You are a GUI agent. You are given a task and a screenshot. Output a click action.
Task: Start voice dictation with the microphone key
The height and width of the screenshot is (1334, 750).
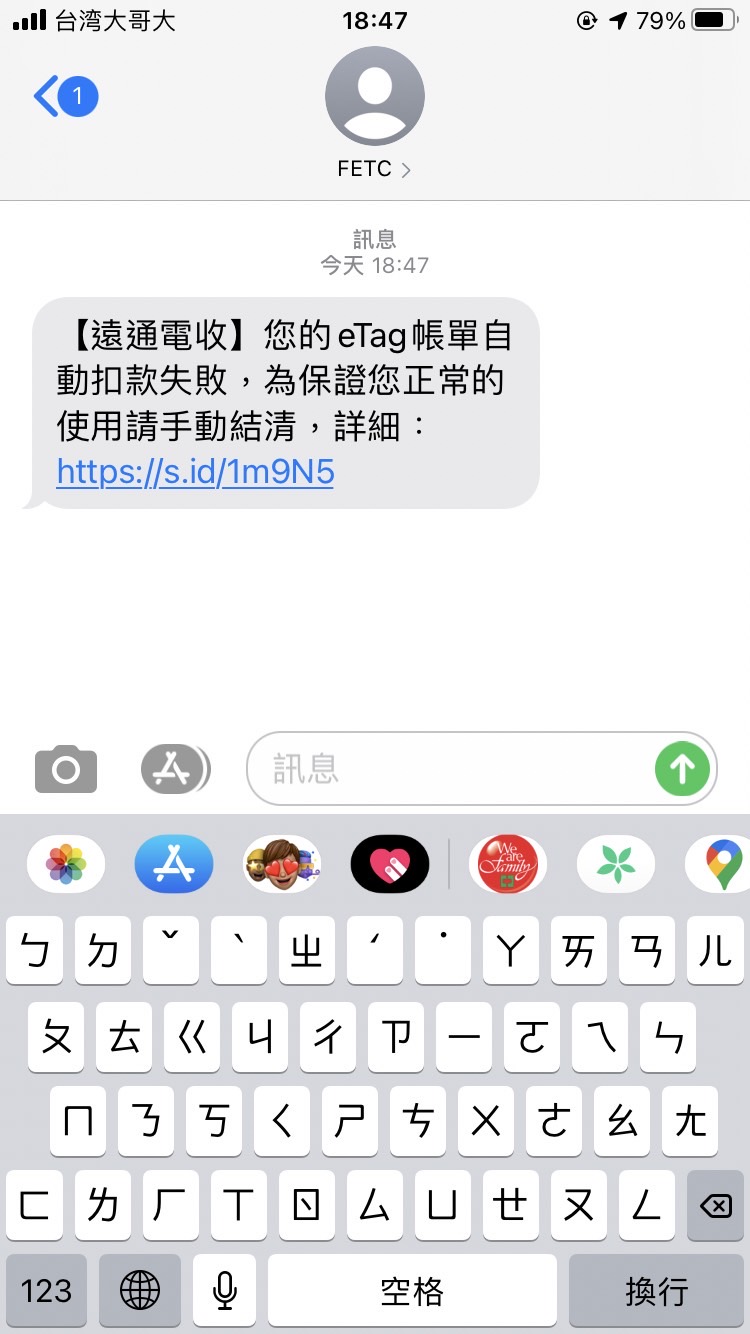[225, 1290]
